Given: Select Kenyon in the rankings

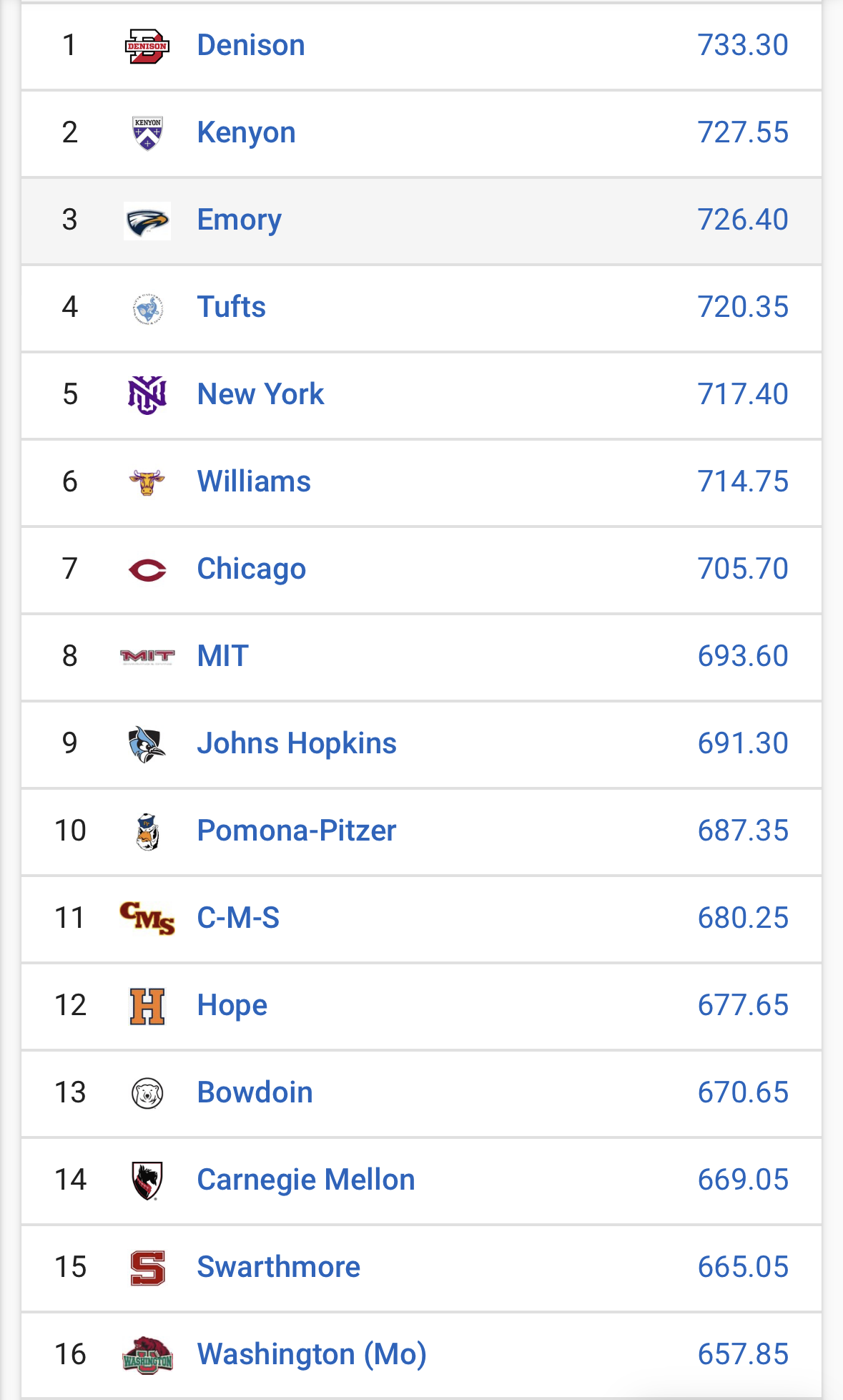Looking at the screenshot, I should coord(246,132).
